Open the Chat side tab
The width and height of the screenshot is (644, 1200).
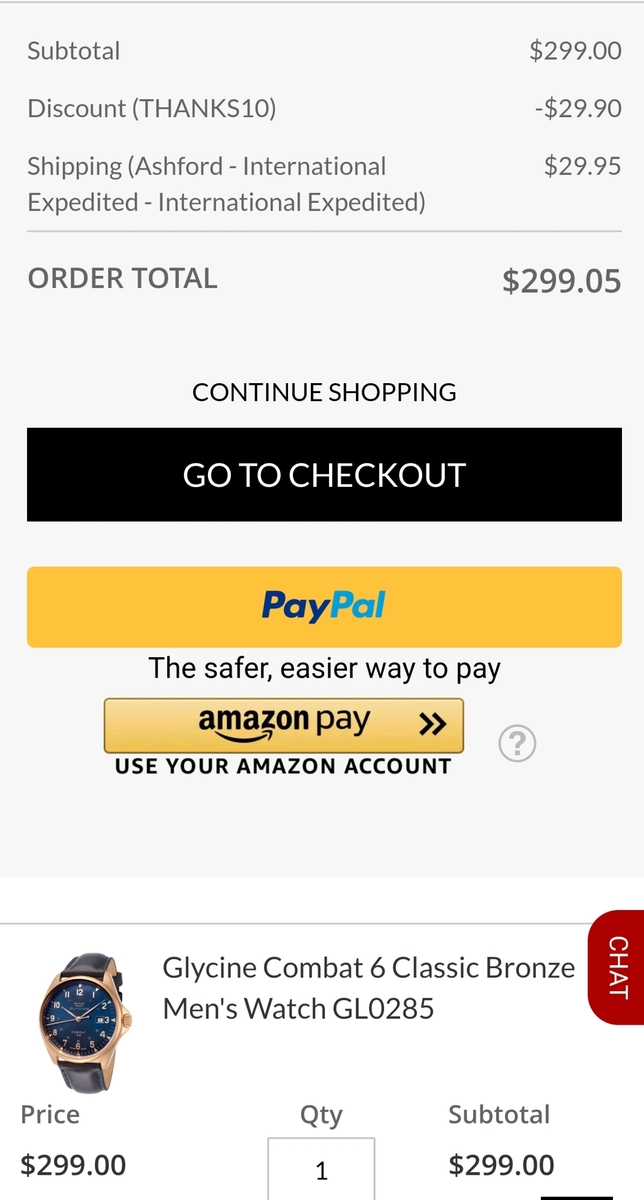[x=617, y=967]
